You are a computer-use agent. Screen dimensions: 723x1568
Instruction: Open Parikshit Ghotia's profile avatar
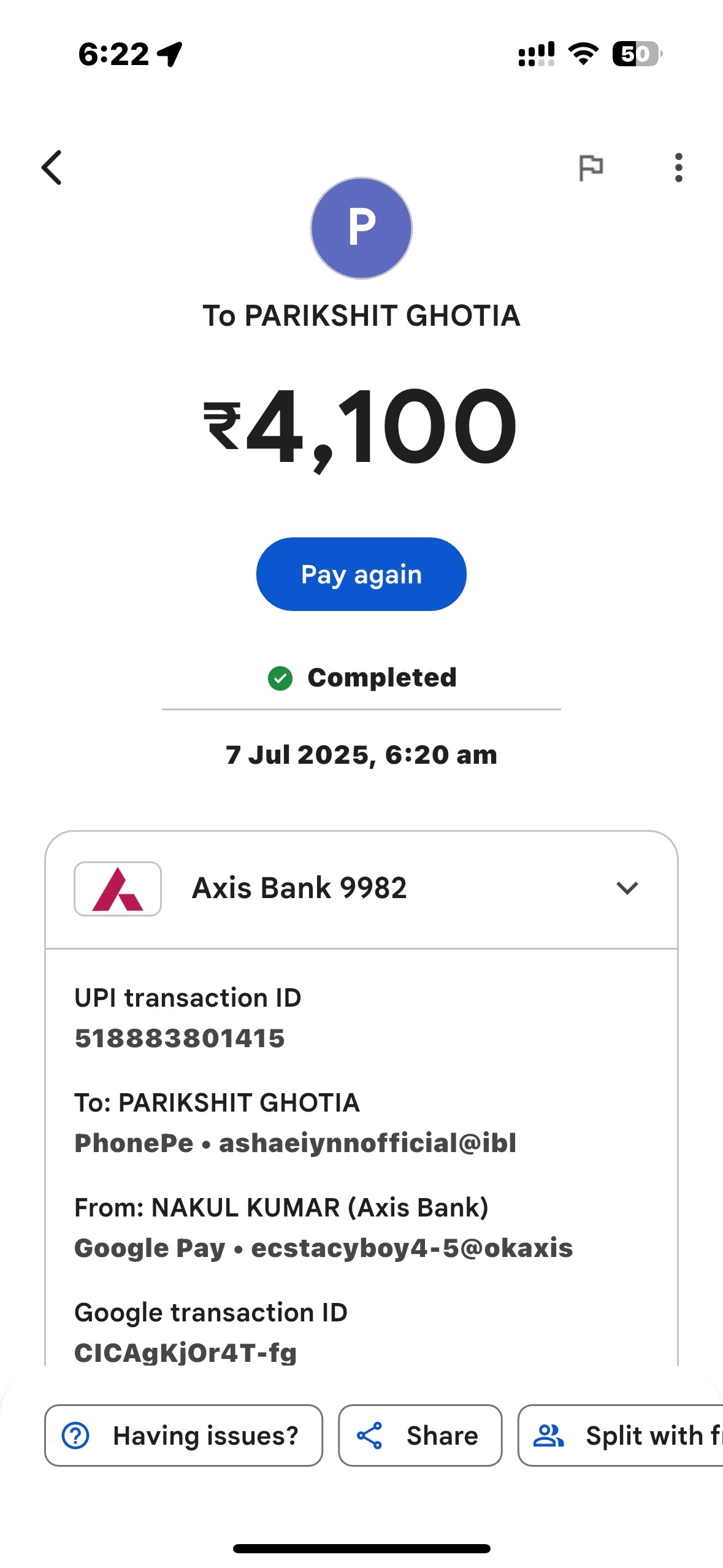[361, 228]
